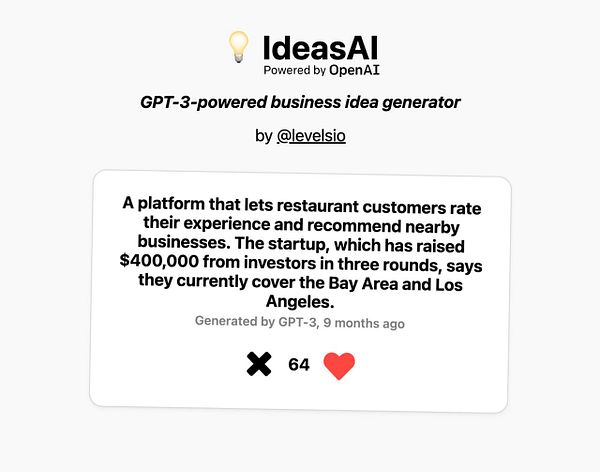Like the restaurant rating idea with heart
The width and height of the screenshot is (600, 472).
[340, 366]
